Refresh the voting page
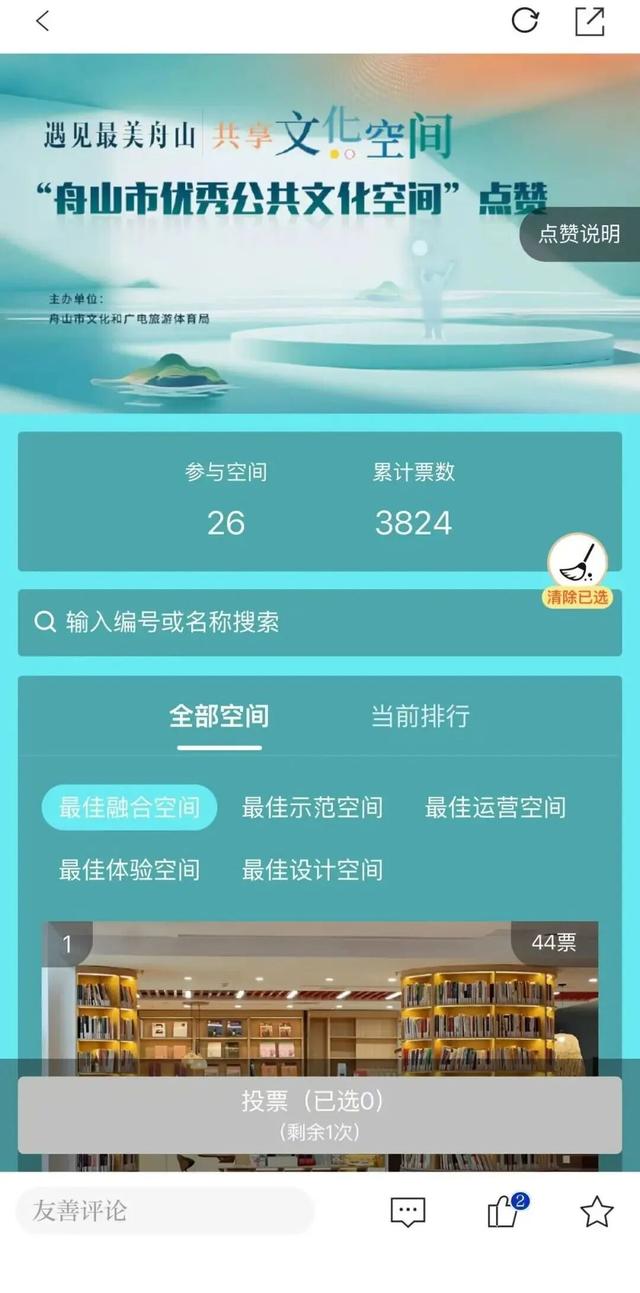 525,21
